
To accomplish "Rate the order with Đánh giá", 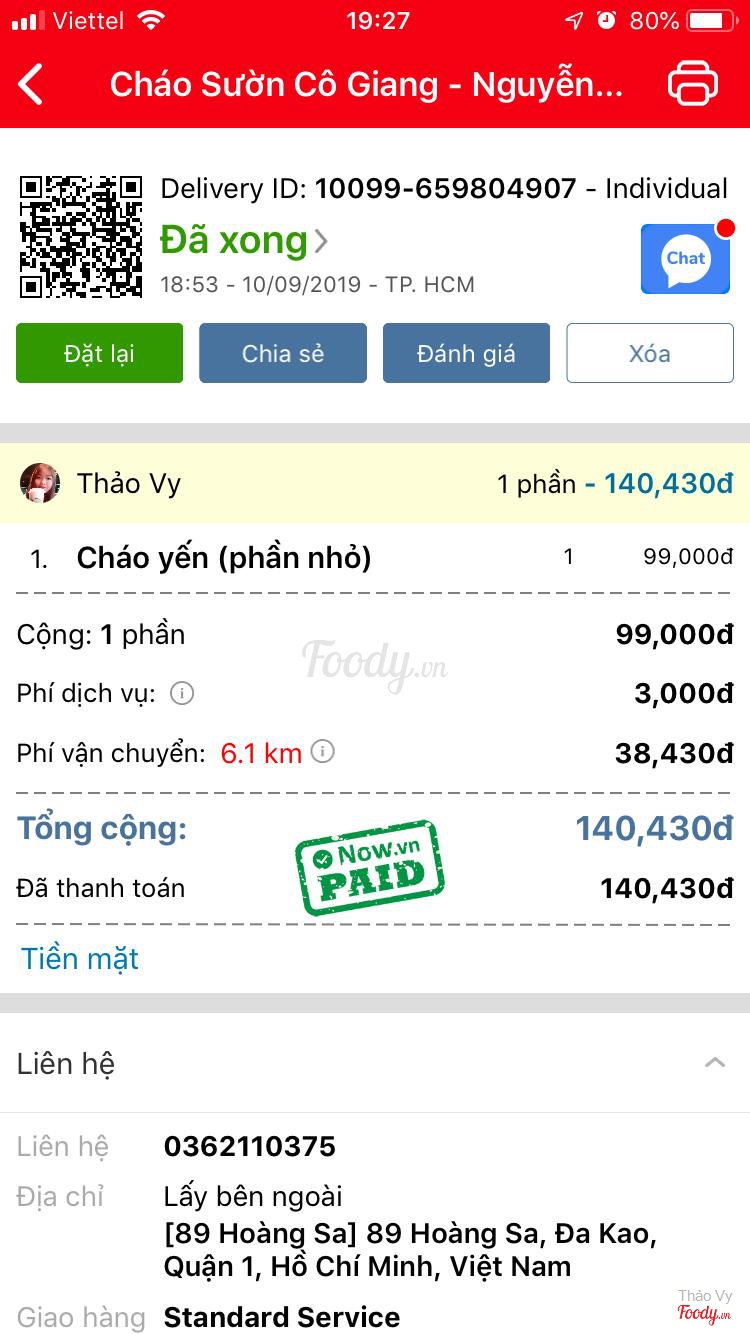I will click(x=466, y=353).
